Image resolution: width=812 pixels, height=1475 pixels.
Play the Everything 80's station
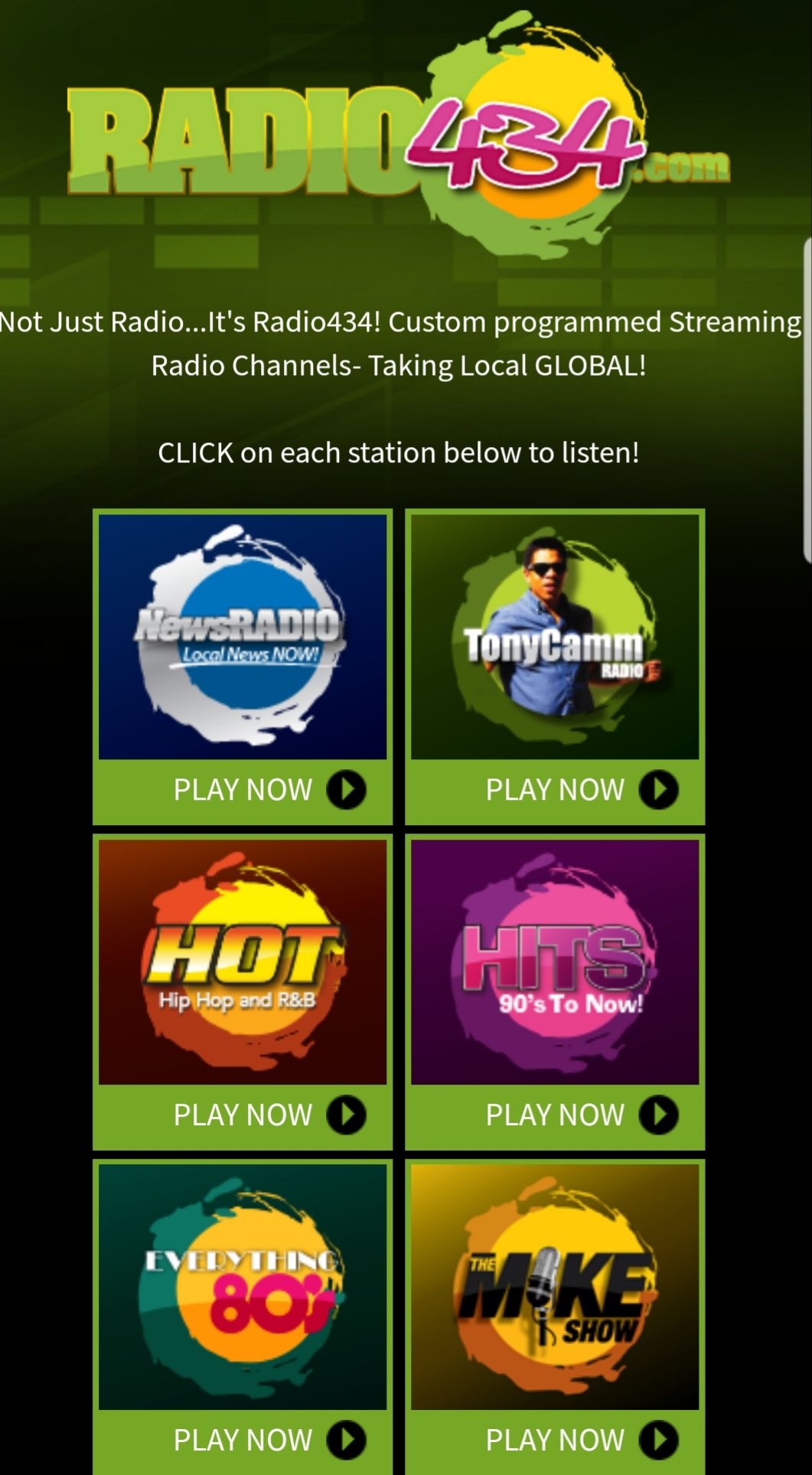coord(268,1440)
